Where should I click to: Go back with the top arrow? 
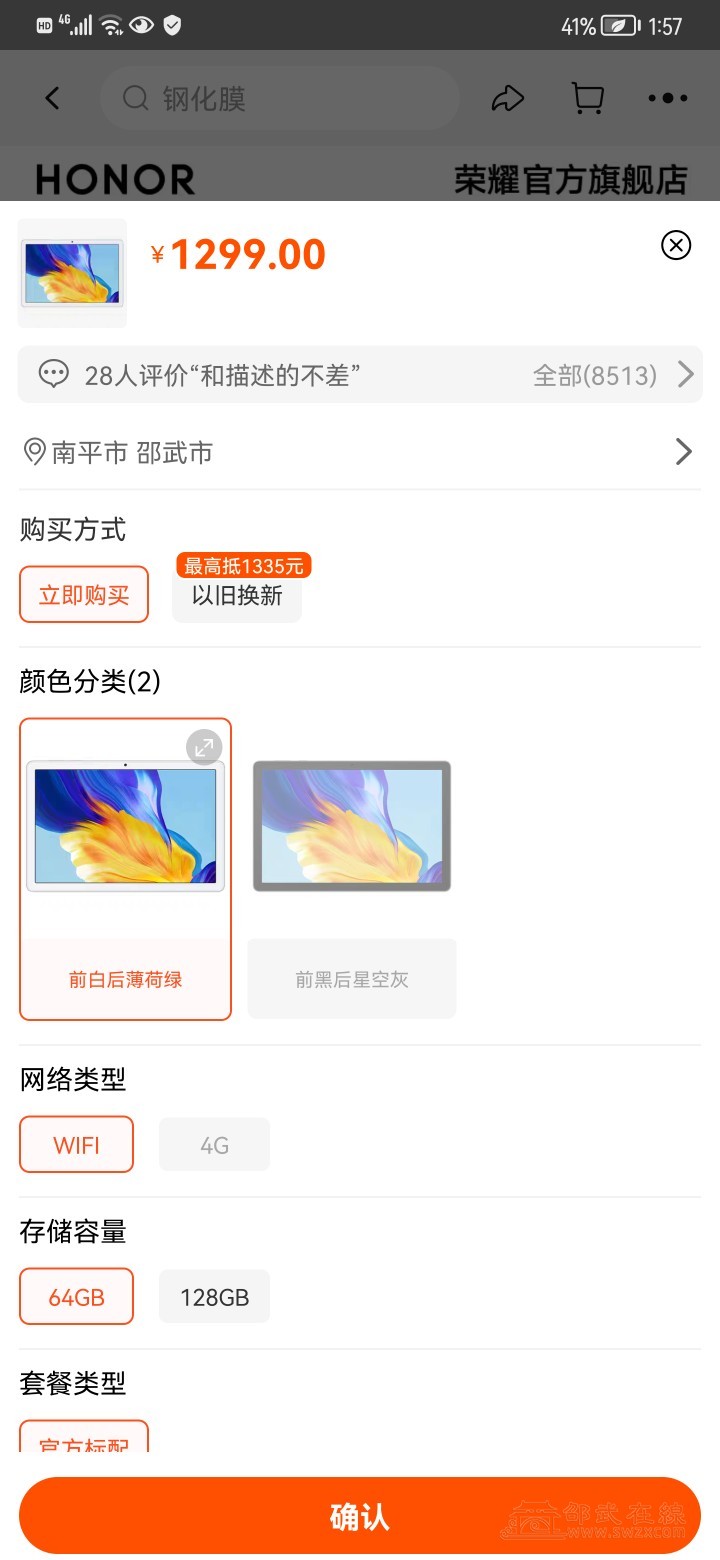coord(53,98)
